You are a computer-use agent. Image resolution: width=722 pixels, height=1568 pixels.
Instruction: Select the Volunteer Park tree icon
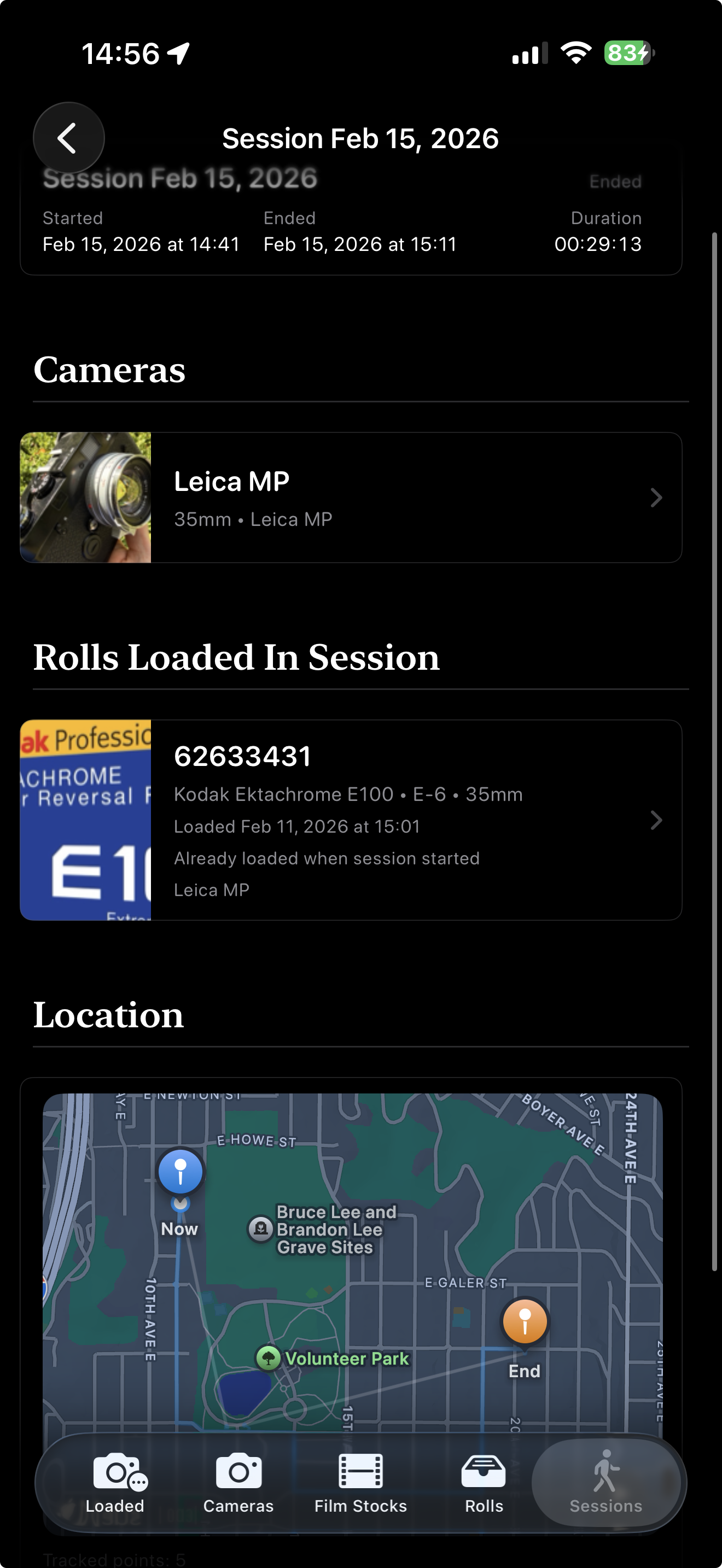tap(268, 1358)
